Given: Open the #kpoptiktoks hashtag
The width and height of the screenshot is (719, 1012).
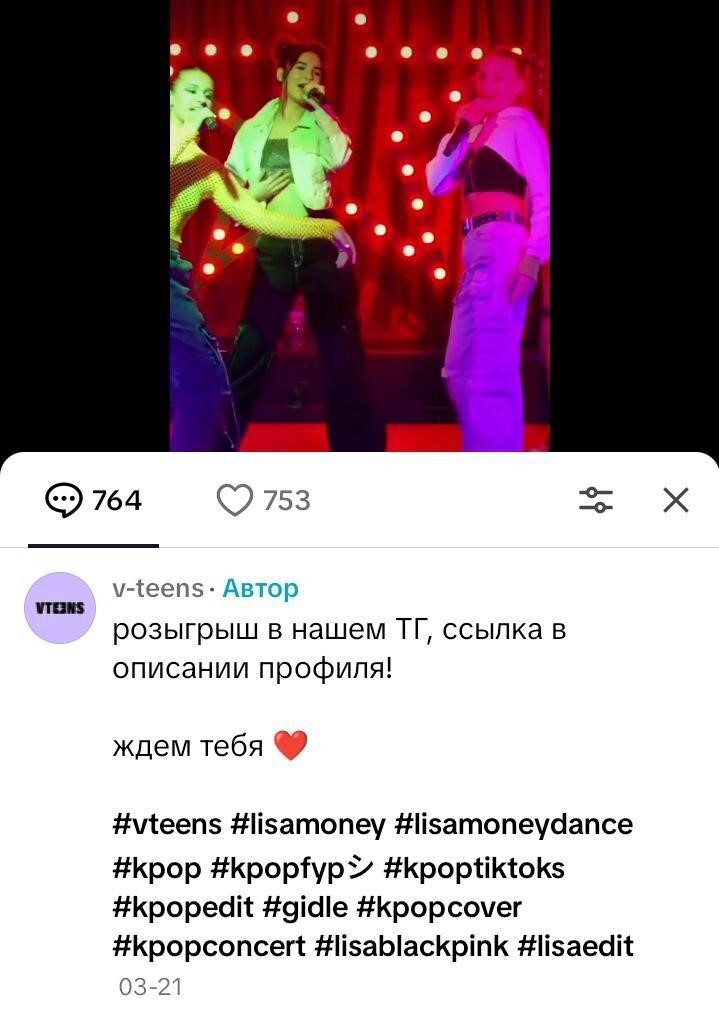Looking at the screenshot, I should (474, 867).
